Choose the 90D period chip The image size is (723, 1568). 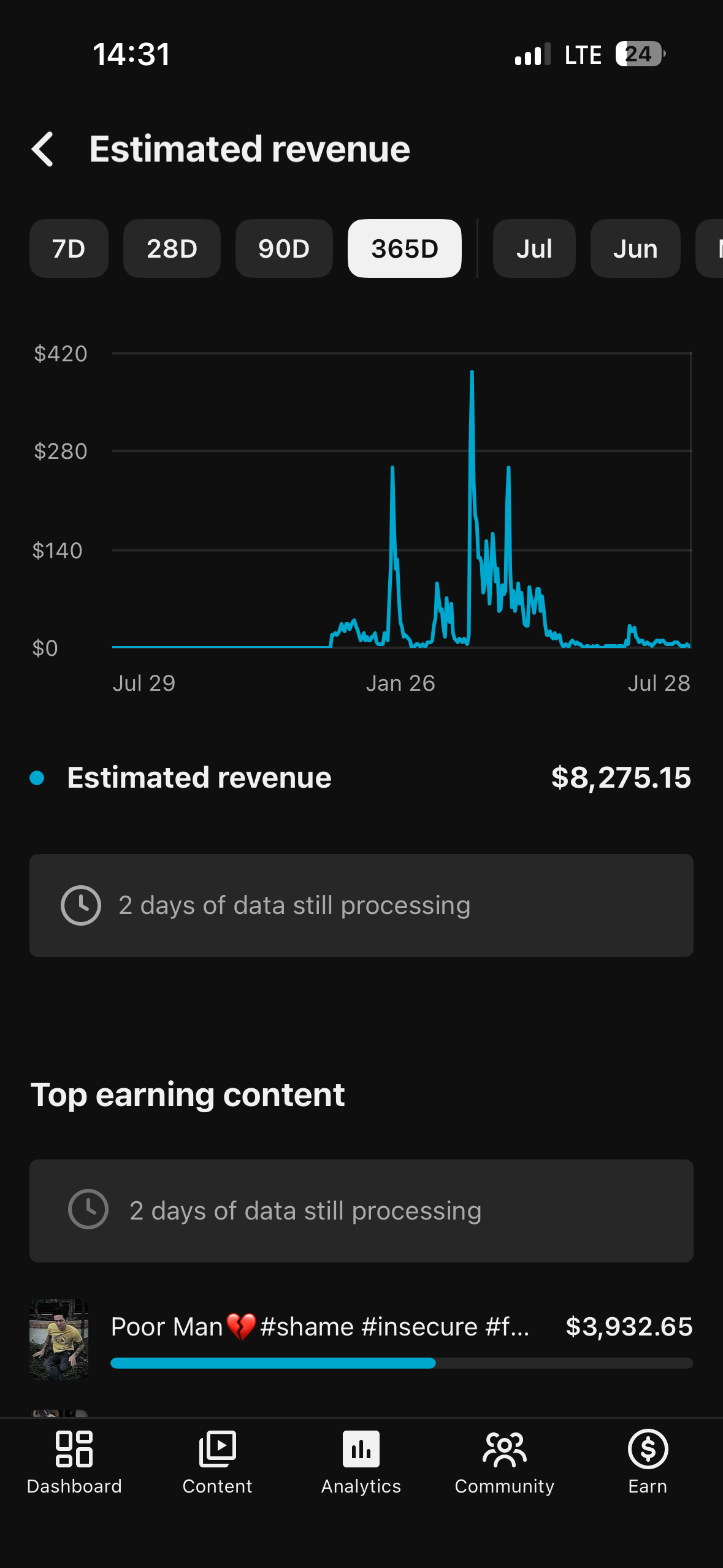[x=284, y=248]
